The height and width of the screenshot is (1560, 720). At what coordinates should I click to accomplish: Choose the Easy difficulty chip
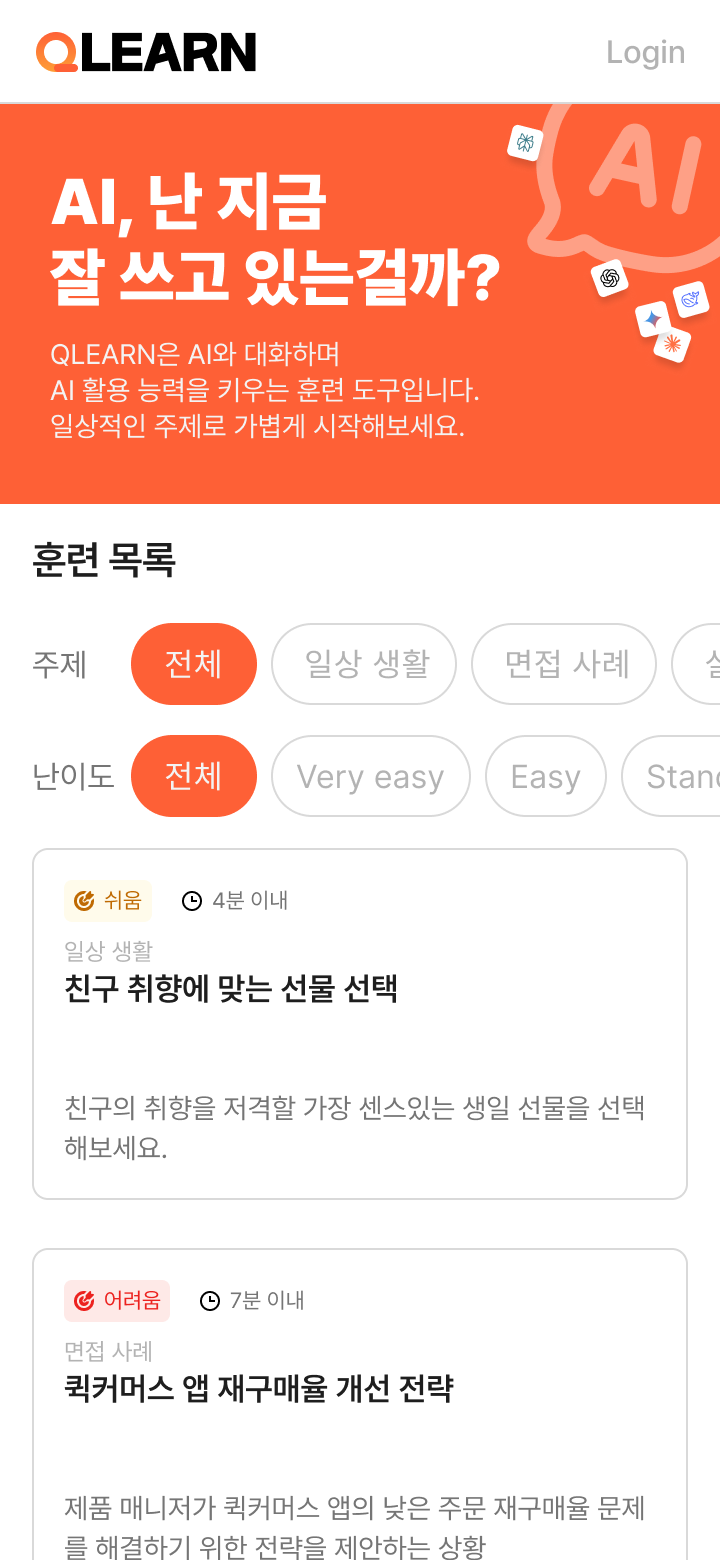(545, 776)
